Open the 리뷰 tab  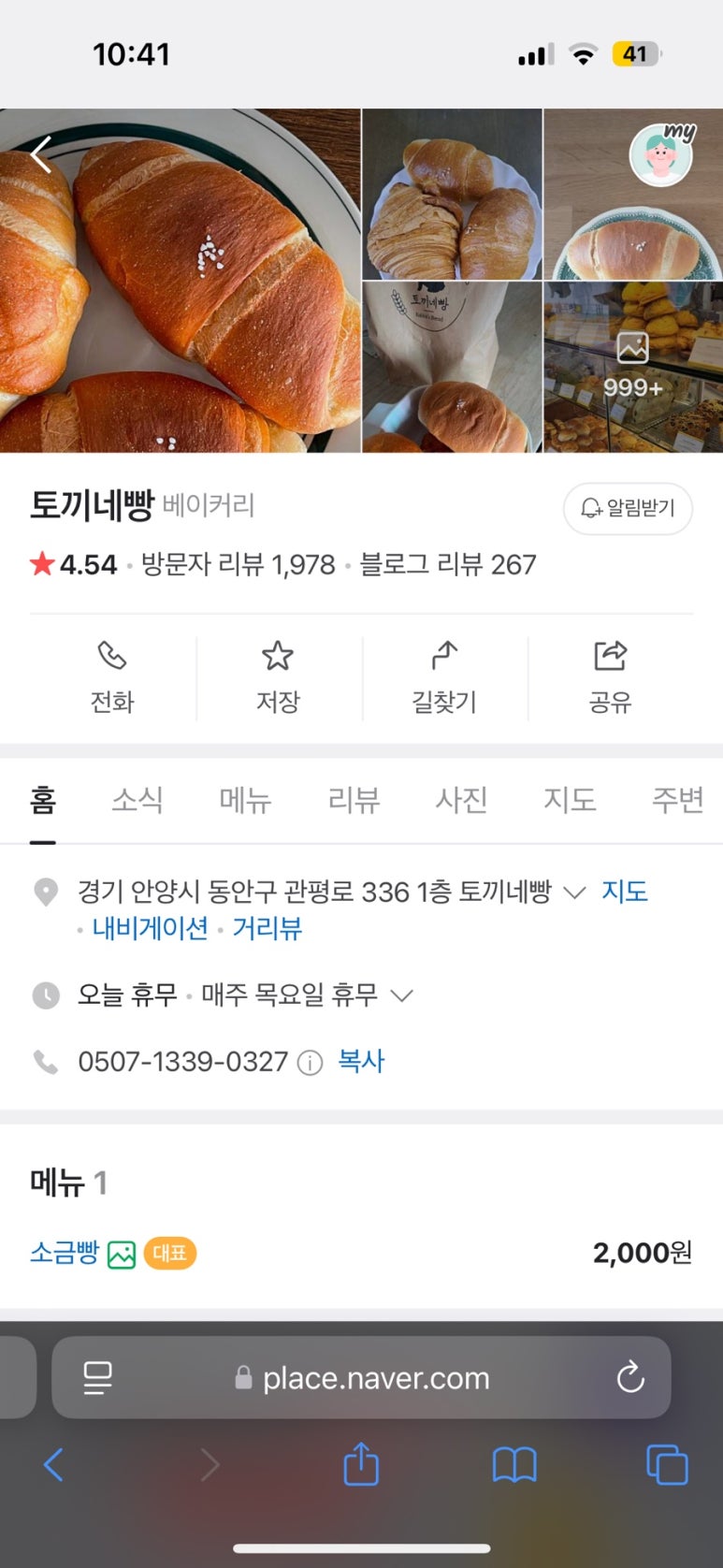tap(354, 800)
